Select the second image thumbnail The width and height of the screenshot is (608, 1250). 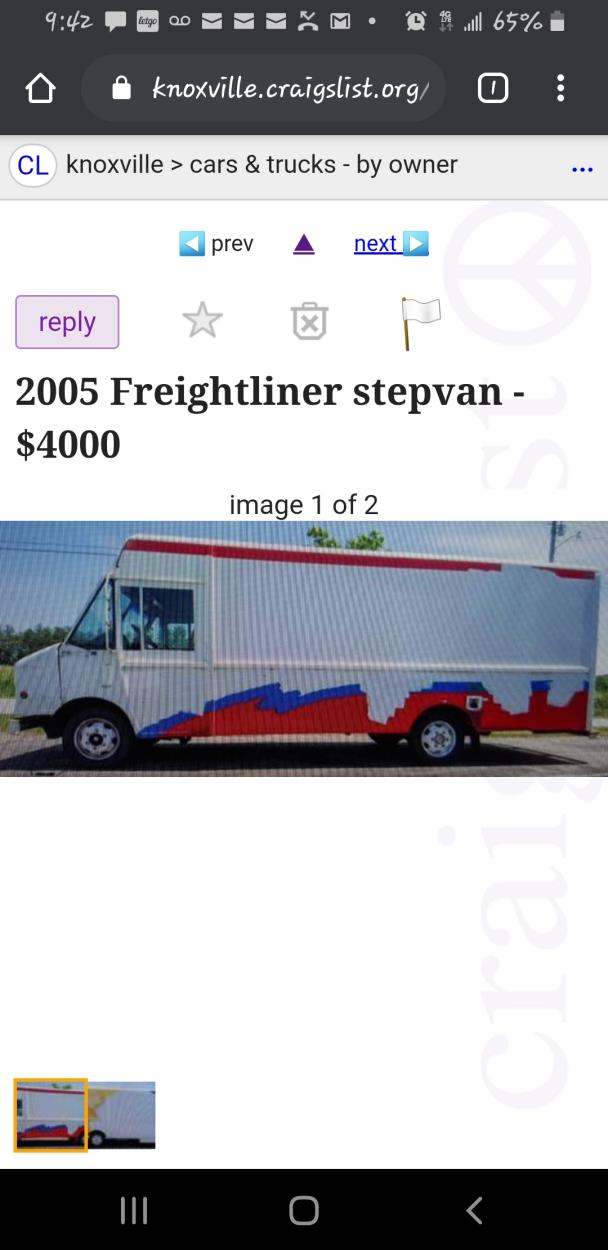click(122, 1115)
